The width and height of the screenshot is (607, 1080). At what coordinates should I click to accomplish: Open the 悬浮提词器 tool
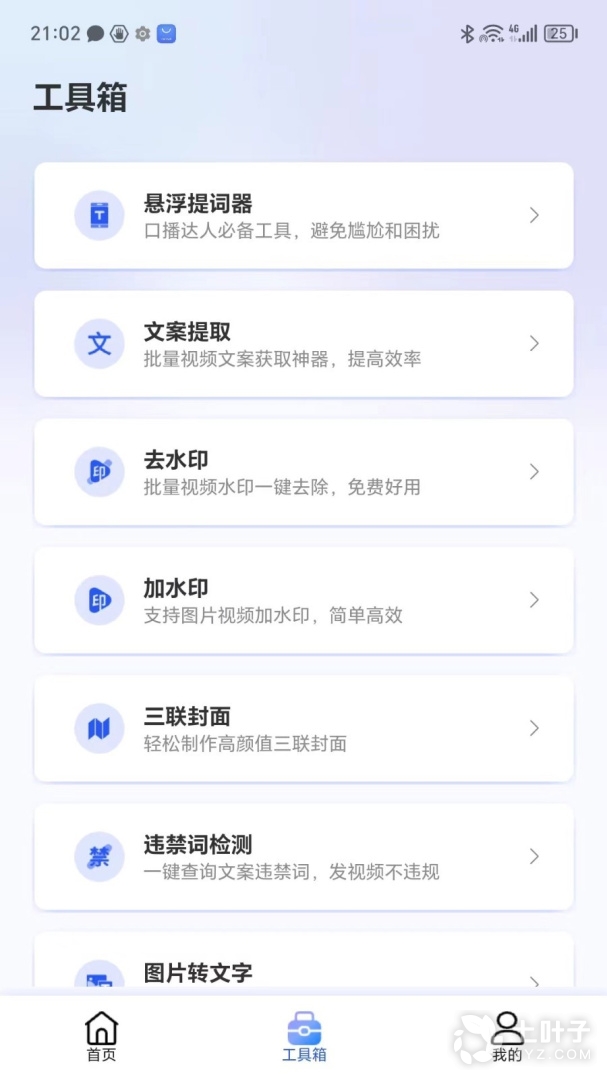303,216
